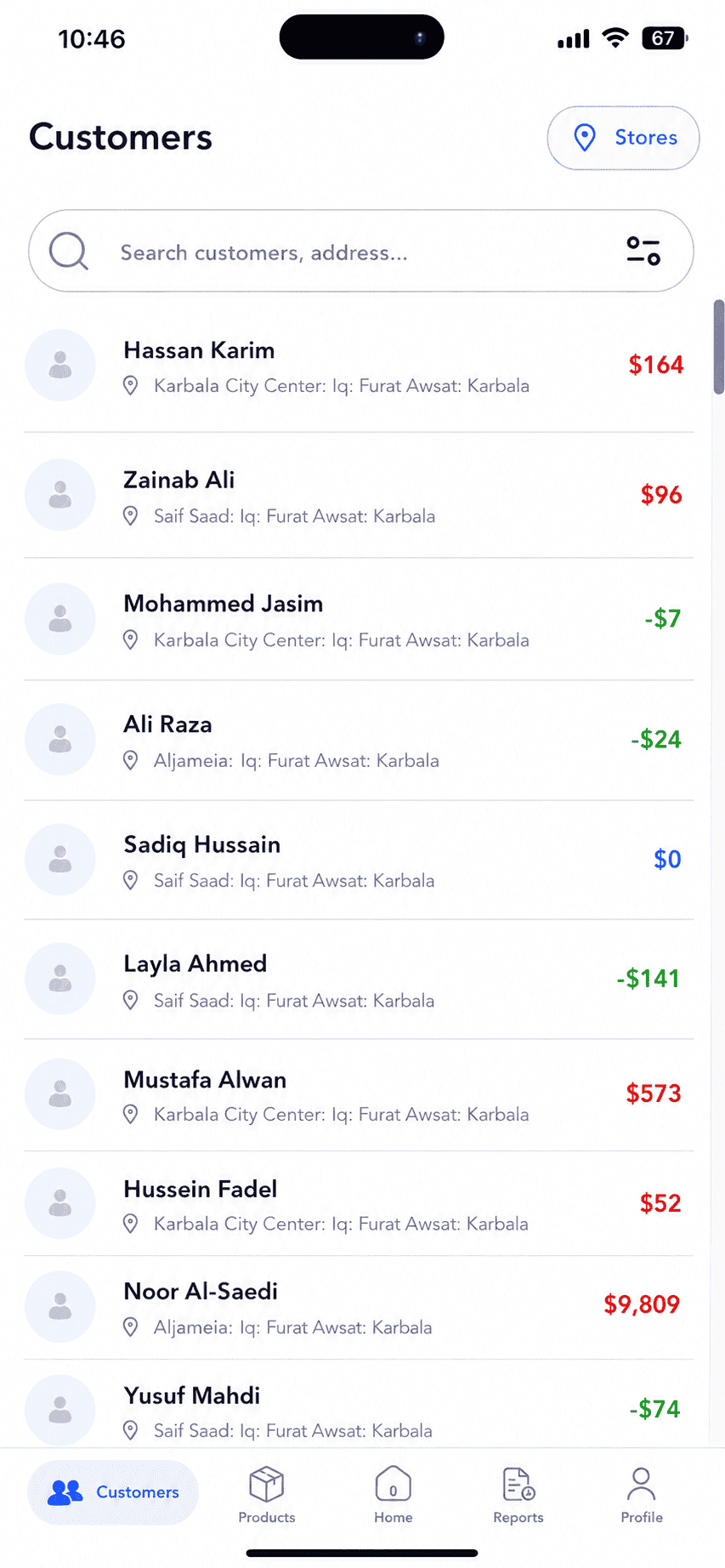Switch to the Products tab
The width and height of the screenshot is (725, 1568).
(267, 1495)
